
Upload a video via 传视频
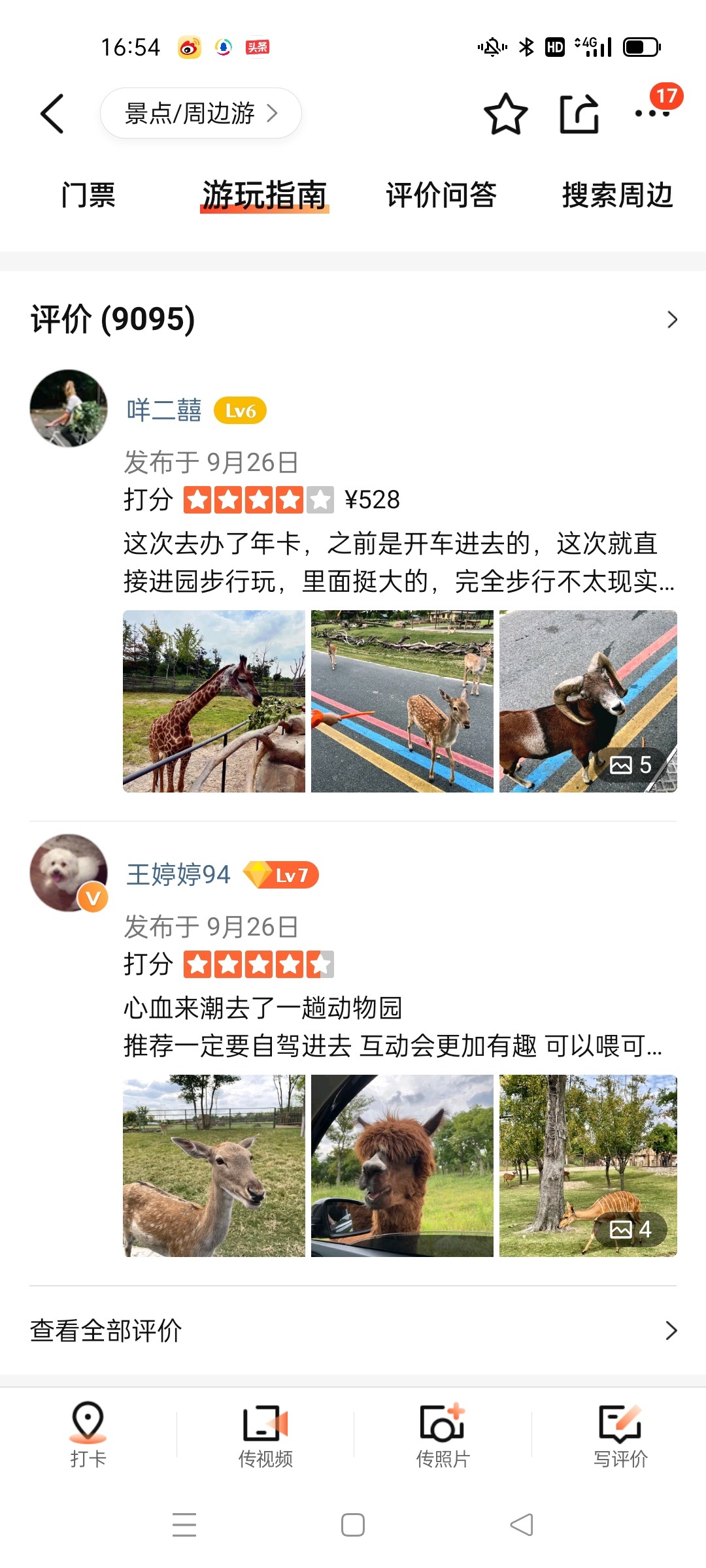point(265,1433)
